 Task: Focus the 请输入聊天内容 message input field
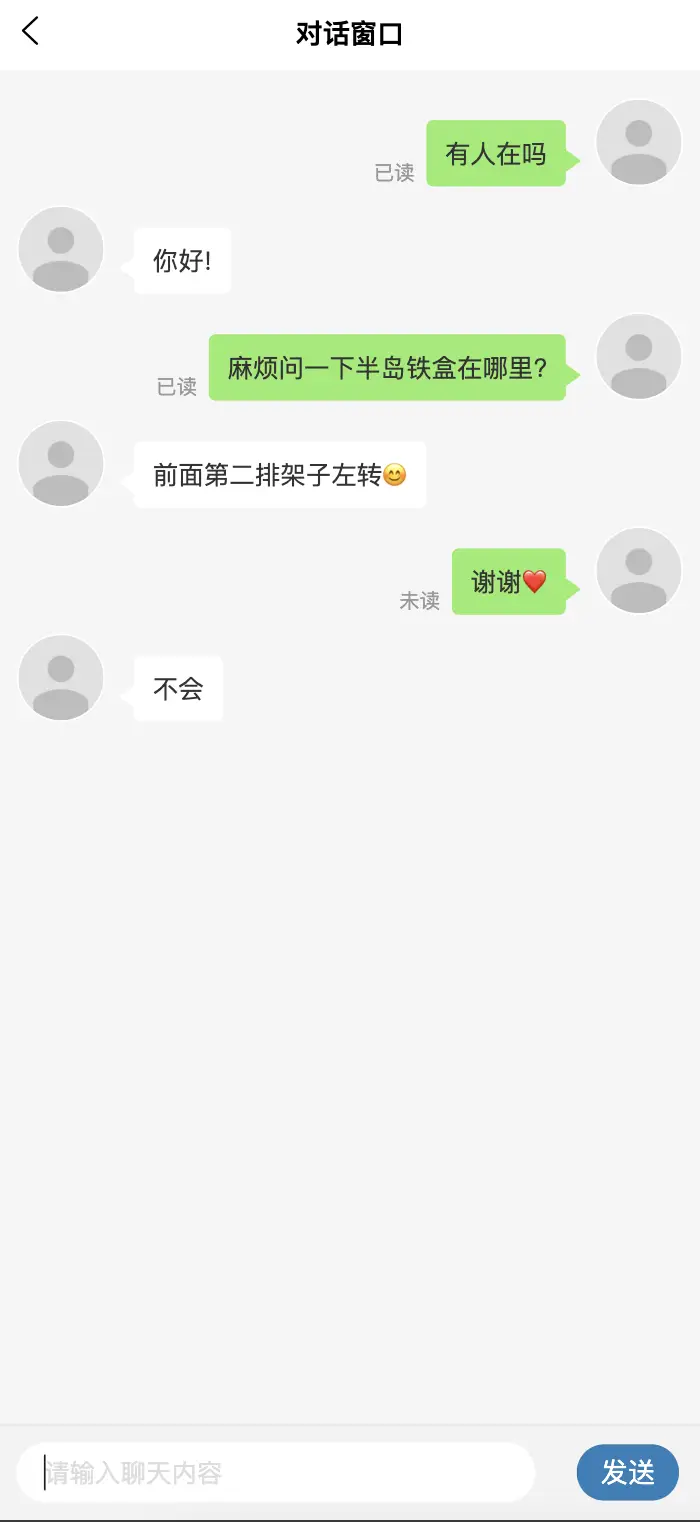[x=276, y=1472]
